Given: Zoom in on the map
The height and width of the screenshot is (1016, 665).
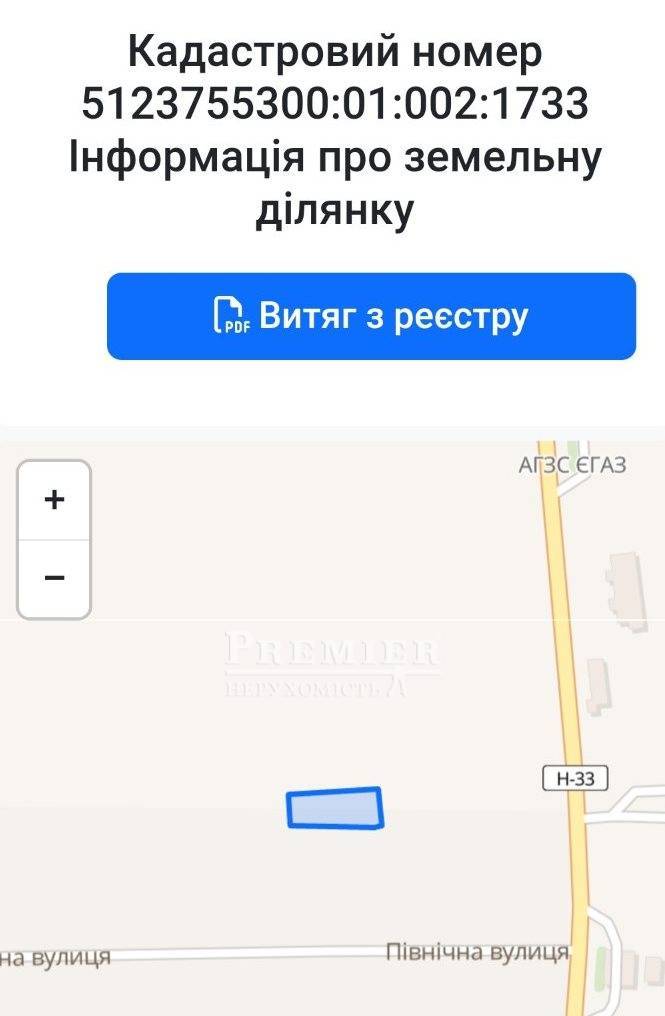Looking at the screenshot, I should pyautogui.click(x=54, y=499).
